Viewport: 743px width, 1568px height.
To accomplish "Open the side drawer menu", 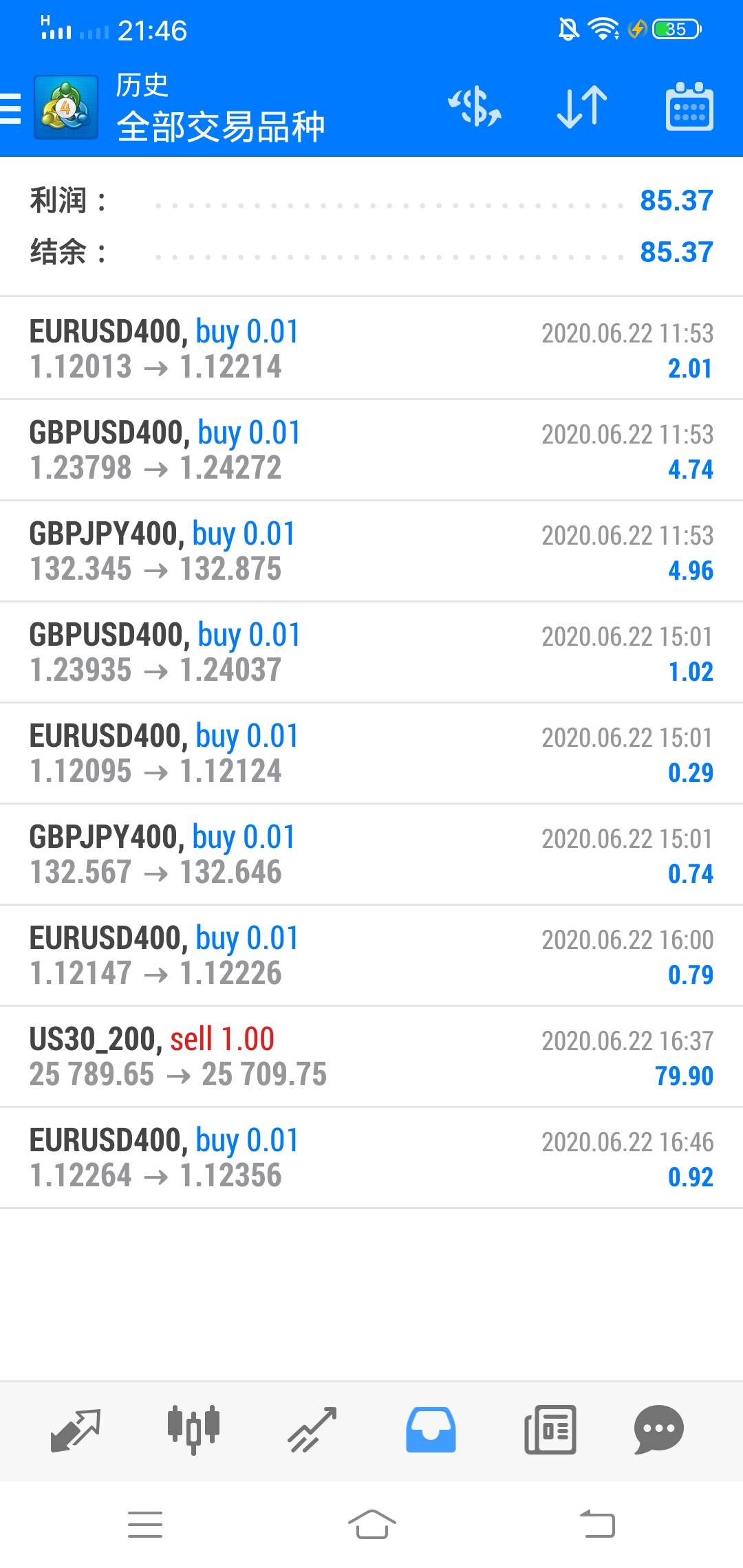I will coord(12,108).
